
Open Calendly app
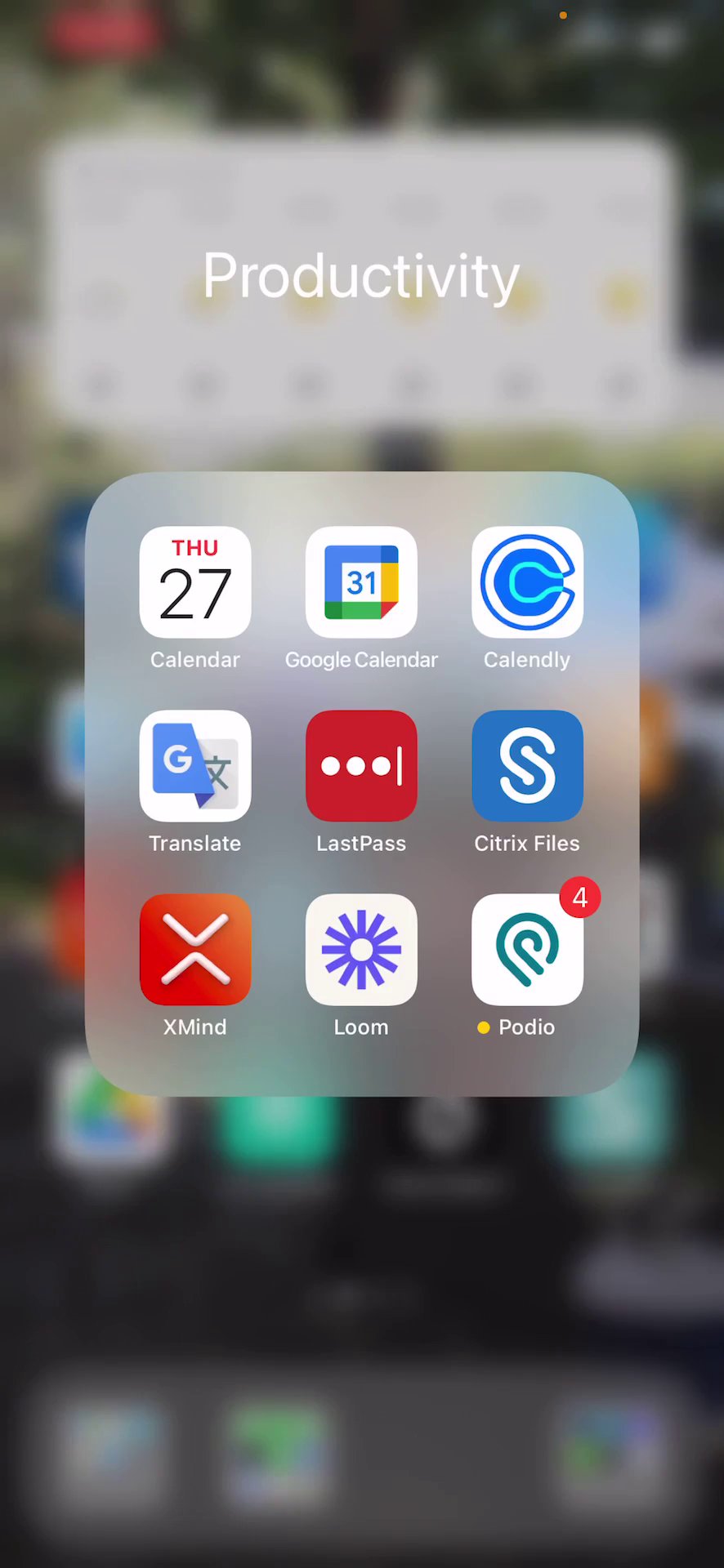(x=527, y=582)
